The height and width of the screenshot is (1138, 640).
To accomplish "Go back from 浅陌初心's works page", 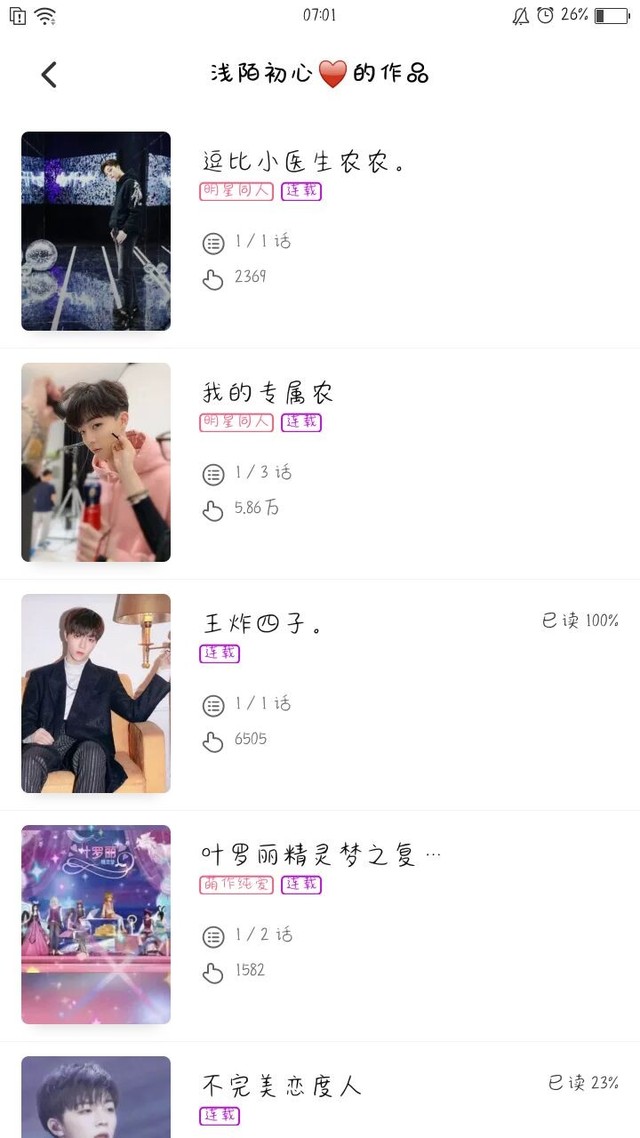I will [49, 74].
